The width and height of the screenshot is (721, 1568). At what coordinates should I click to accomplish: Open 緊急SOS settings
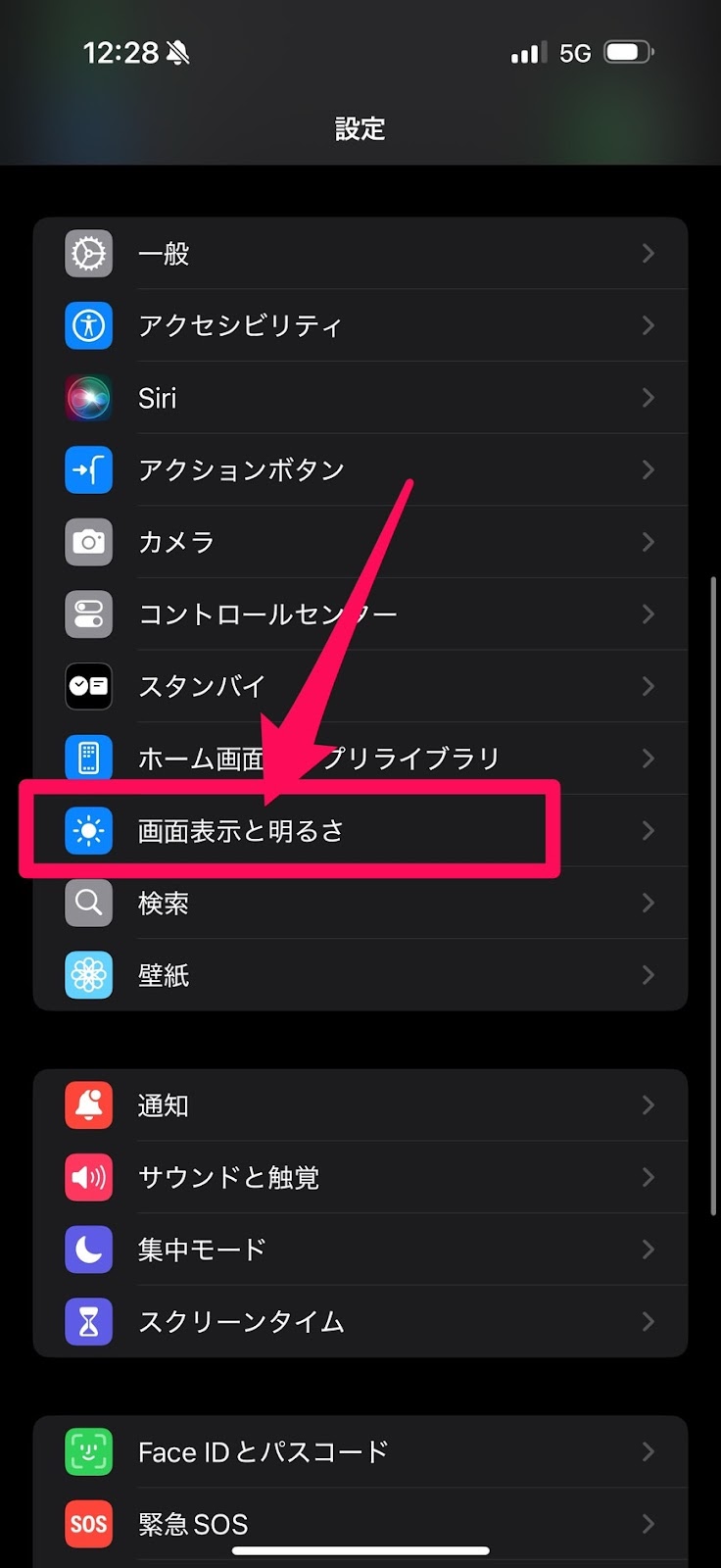pyautogui.click(x=360, y=1525)
